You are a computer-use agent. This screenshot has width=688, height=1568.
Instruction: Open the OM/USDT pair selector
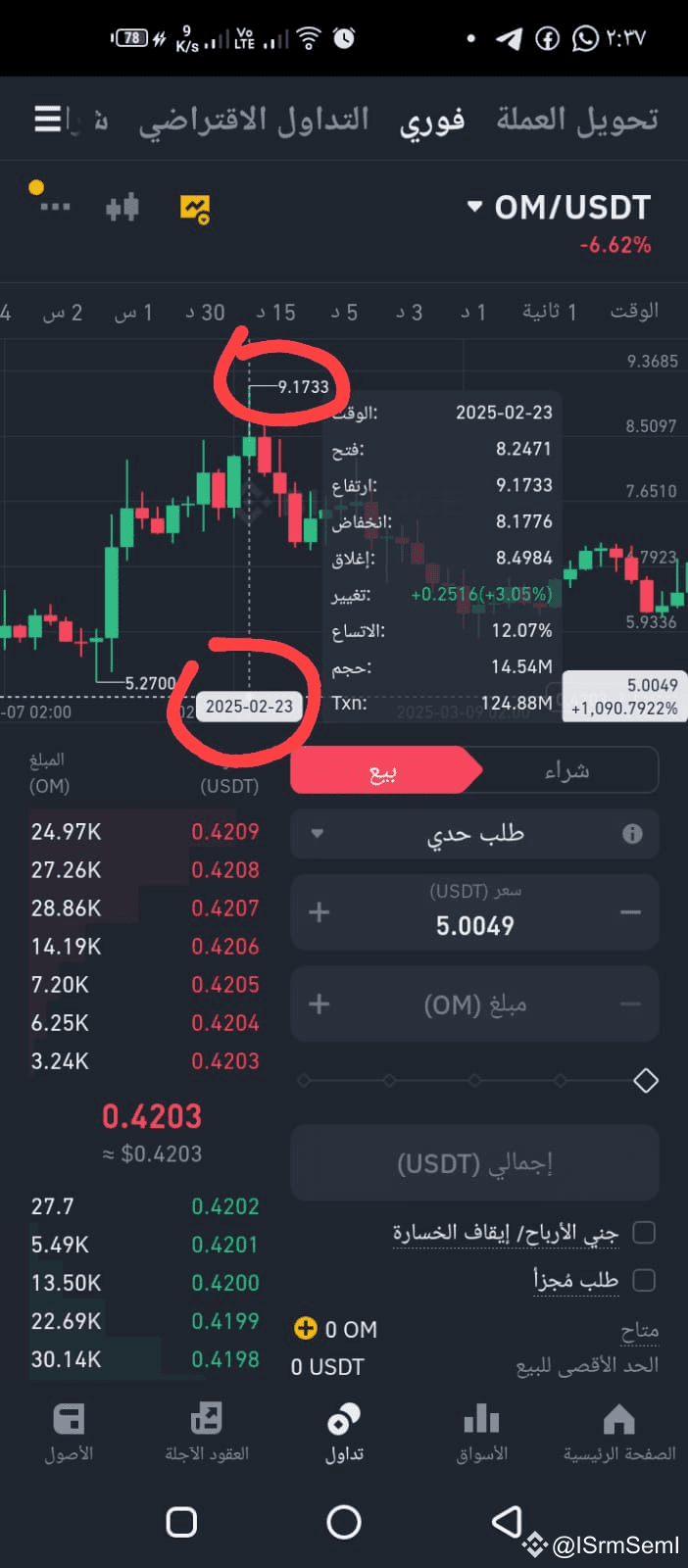click(558, 208)
